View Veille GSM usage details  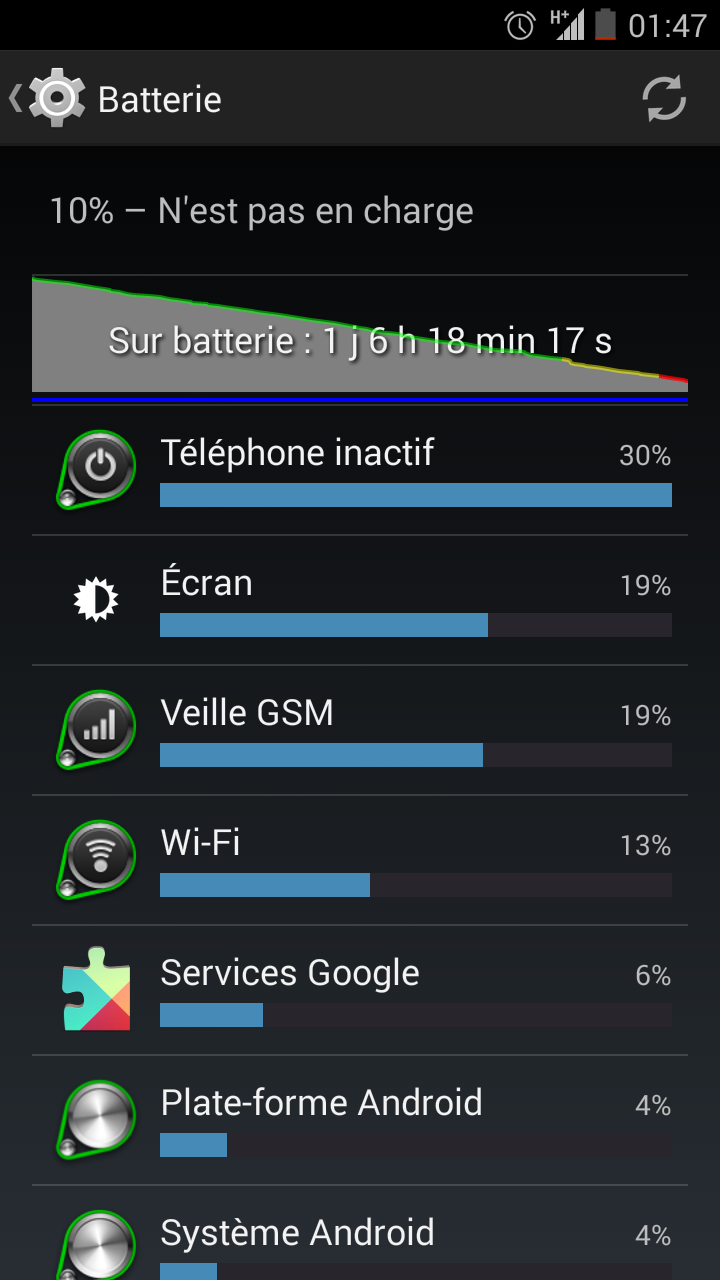tap(360, 730)
